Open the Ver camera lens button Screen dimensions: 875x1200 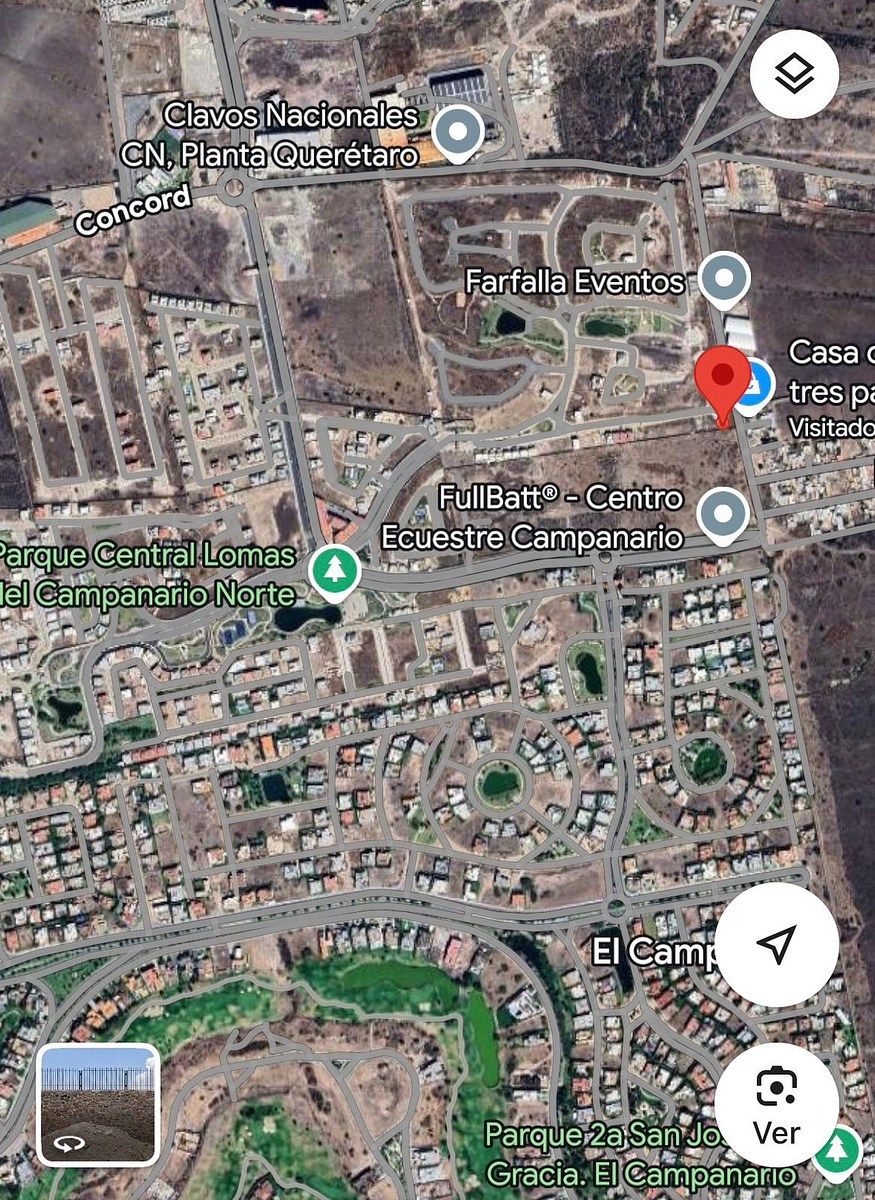pos(776,1103)
